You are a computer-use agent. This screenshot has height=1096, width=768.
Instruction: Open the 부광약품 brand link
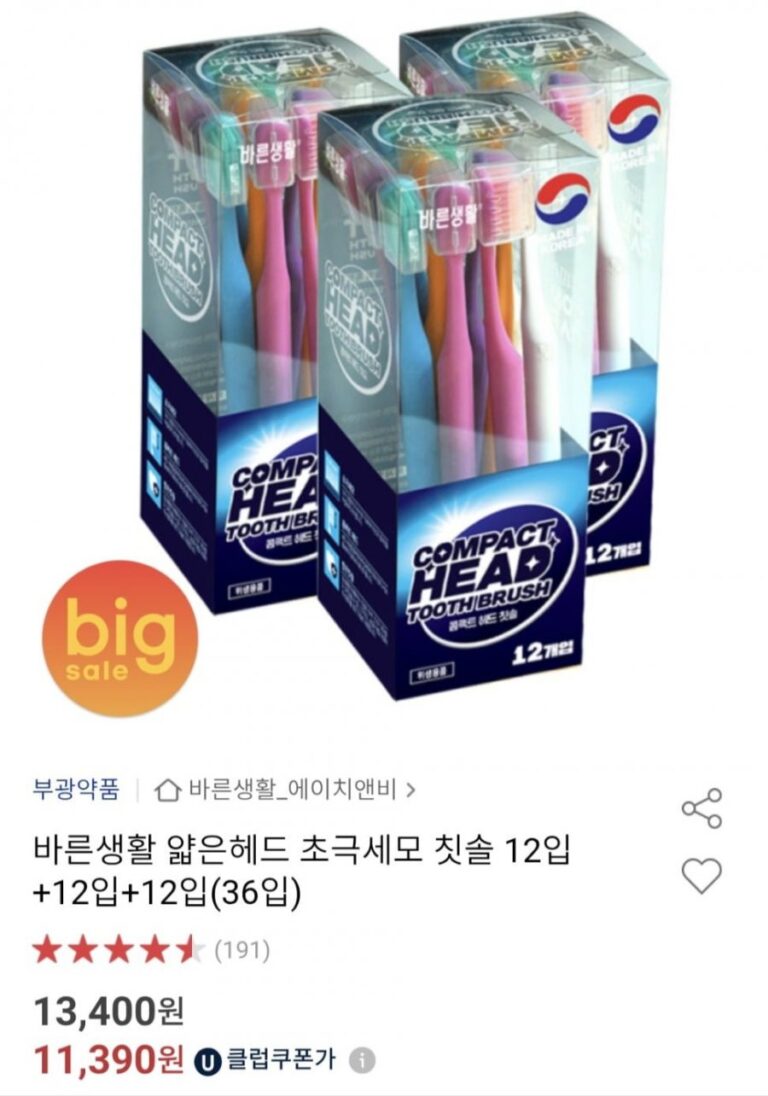[x=75, y=790]
